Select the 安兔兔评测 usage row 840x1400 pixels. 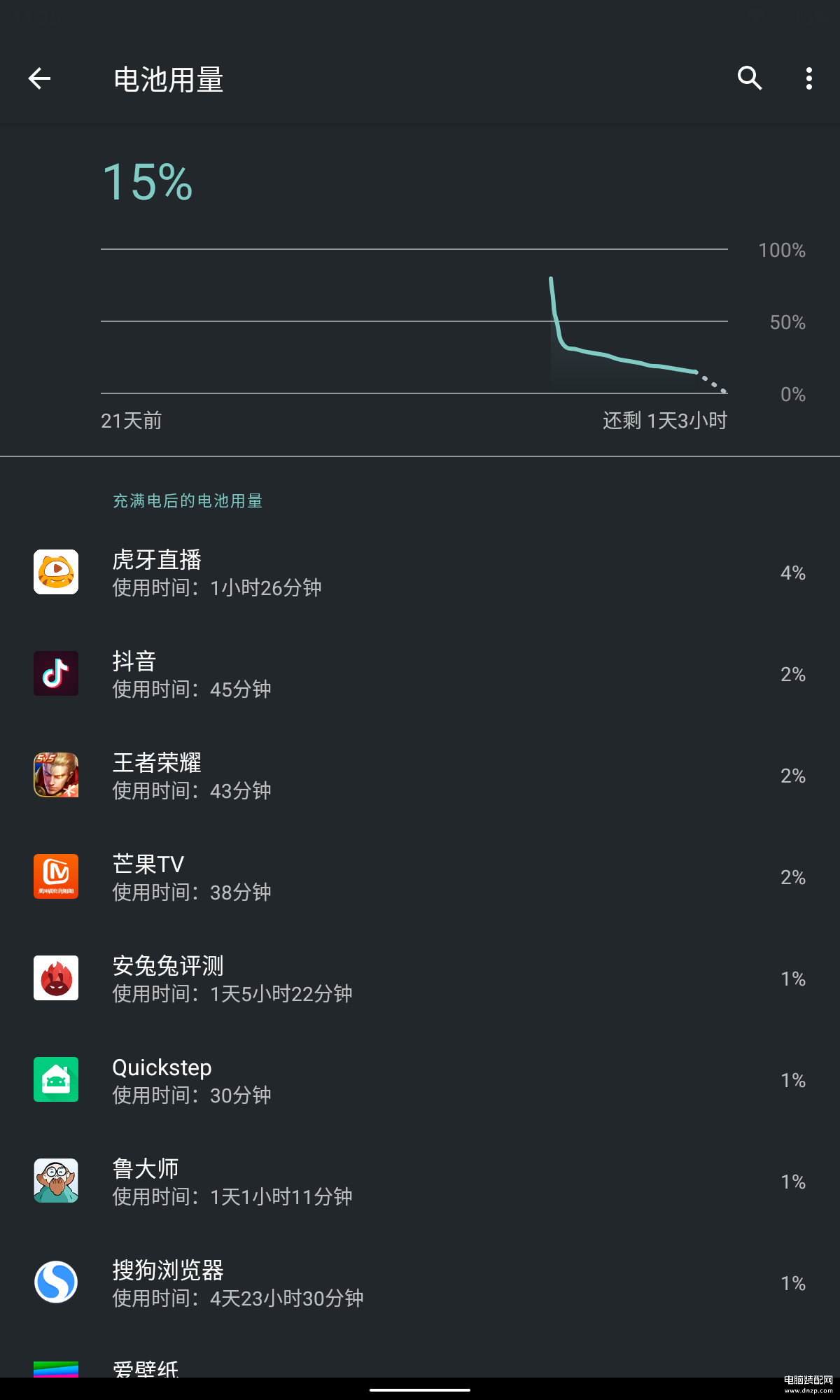point(420,979)
